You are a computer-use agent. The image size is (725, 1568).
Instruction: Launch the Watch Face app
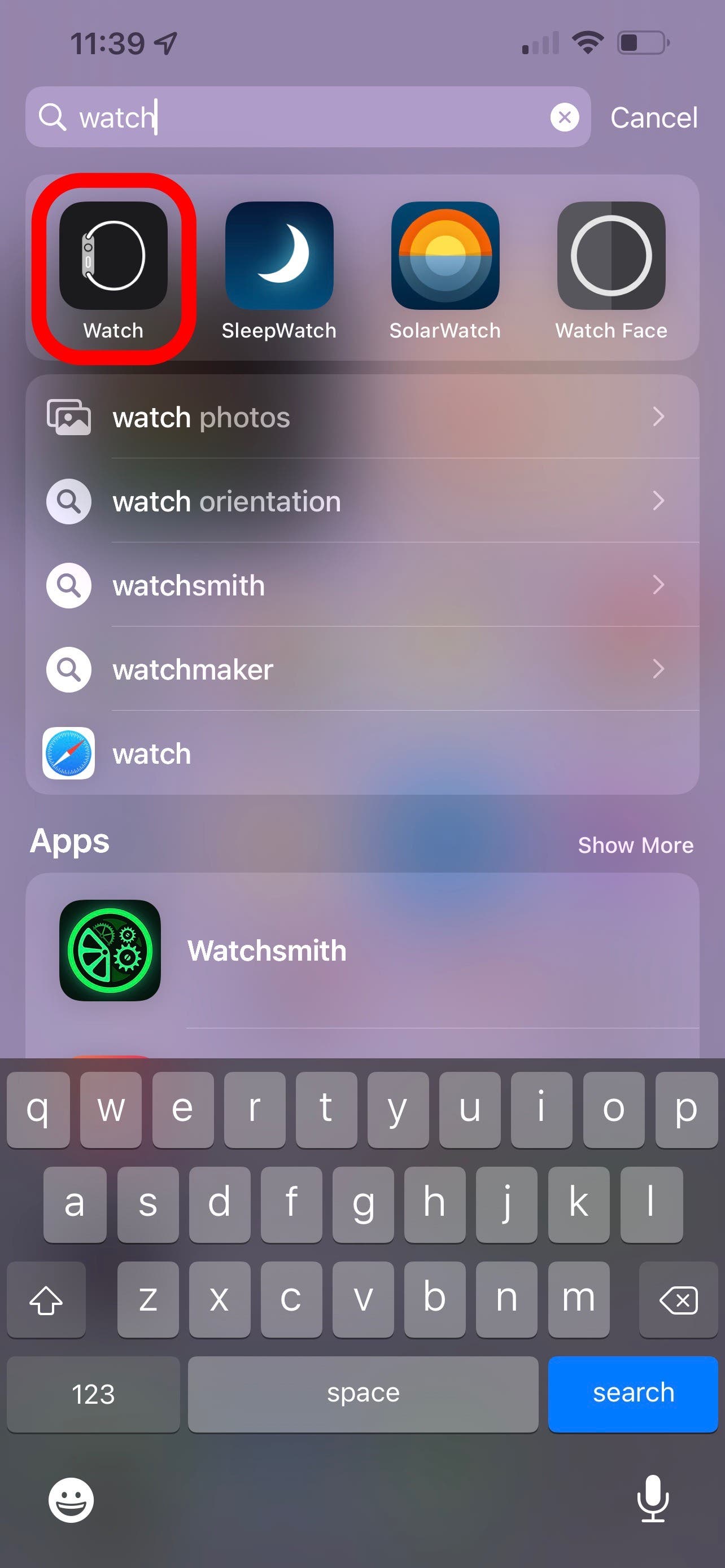pyautogui.click(x=611, y=256)
